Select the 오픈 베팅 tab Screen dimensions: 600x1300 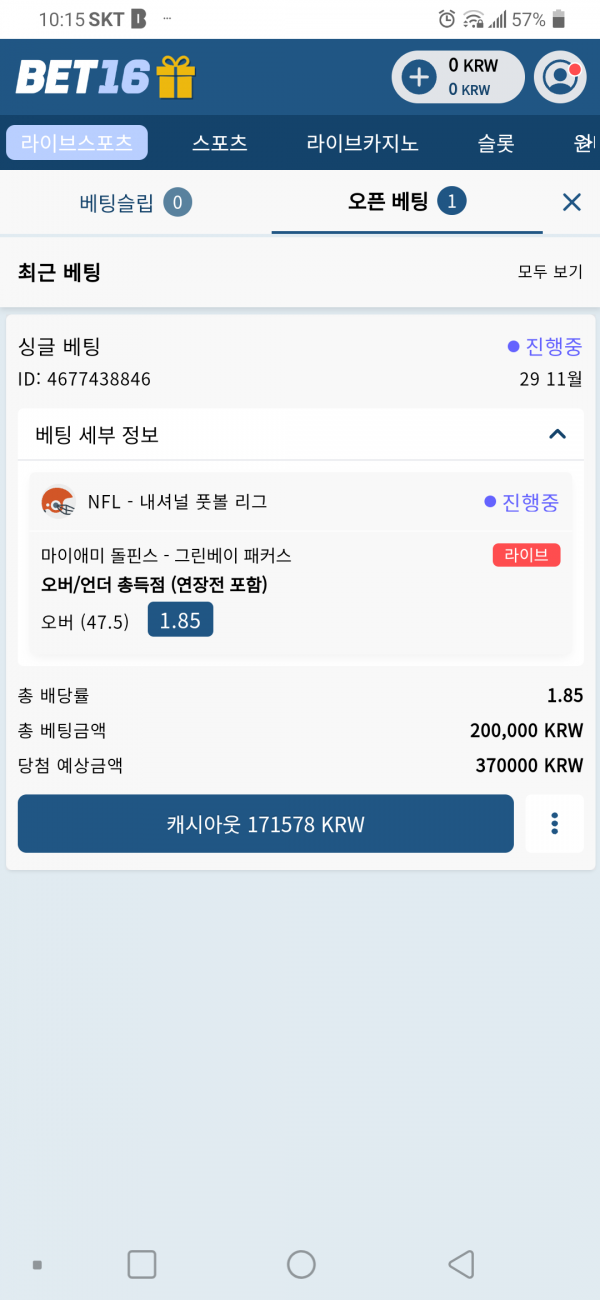[407, 203]
